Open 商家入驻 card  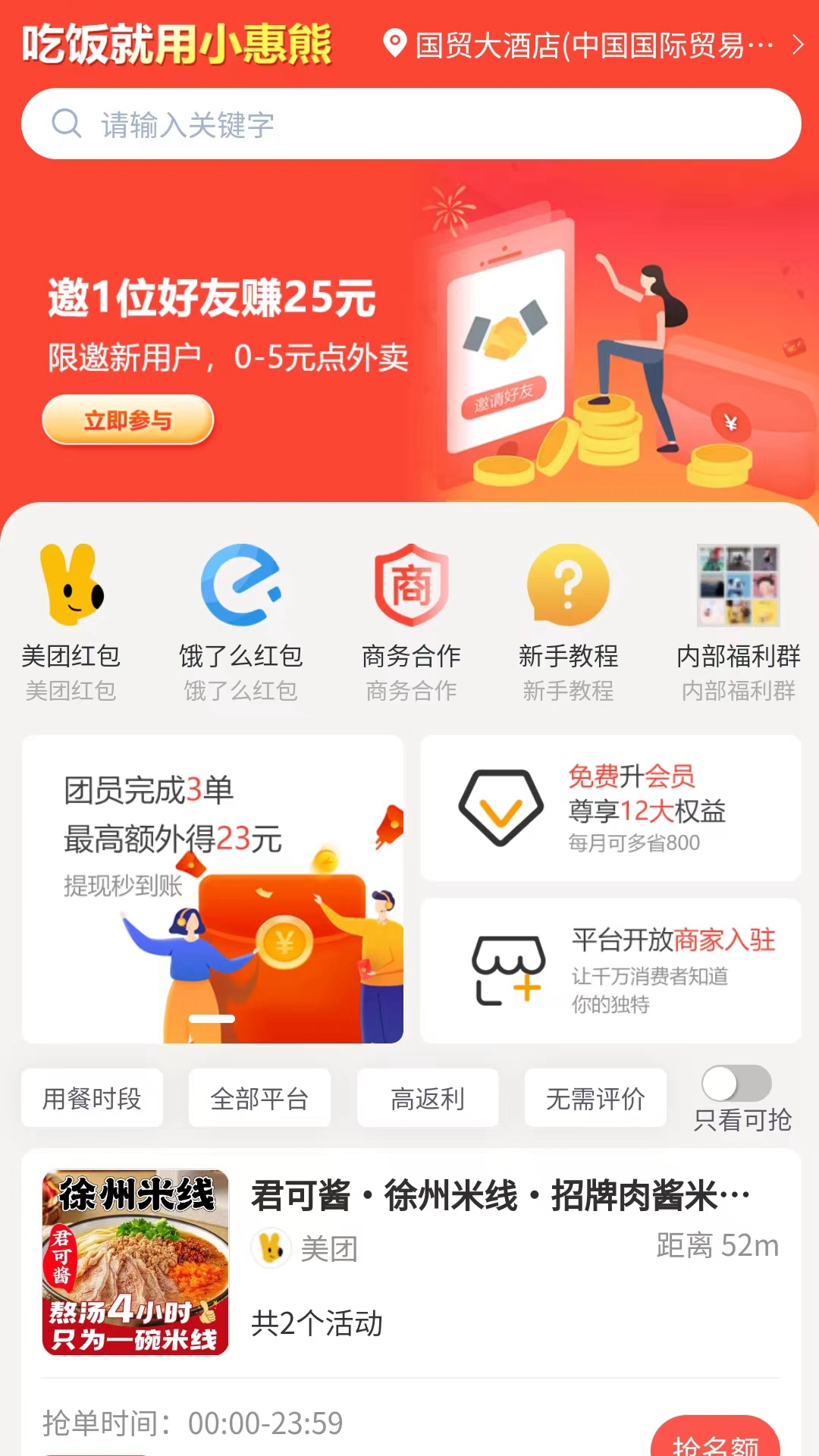(x=610, y=970)
